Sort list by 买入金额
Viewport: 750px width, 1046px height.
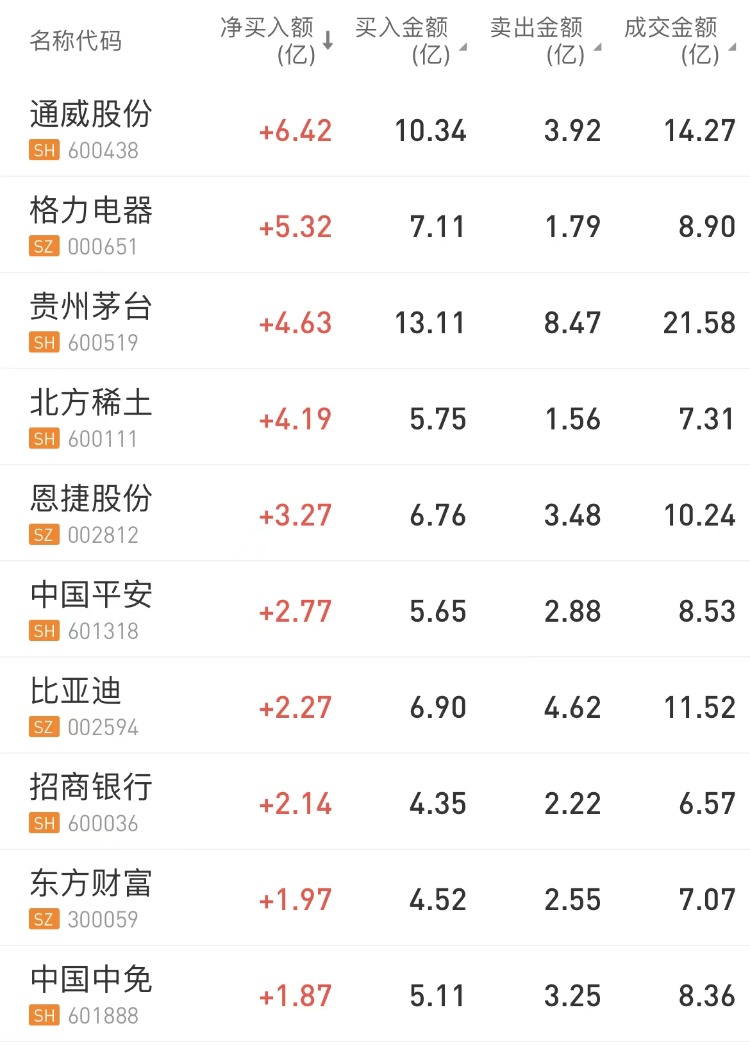pyautogui.click(x=409, y=41)
